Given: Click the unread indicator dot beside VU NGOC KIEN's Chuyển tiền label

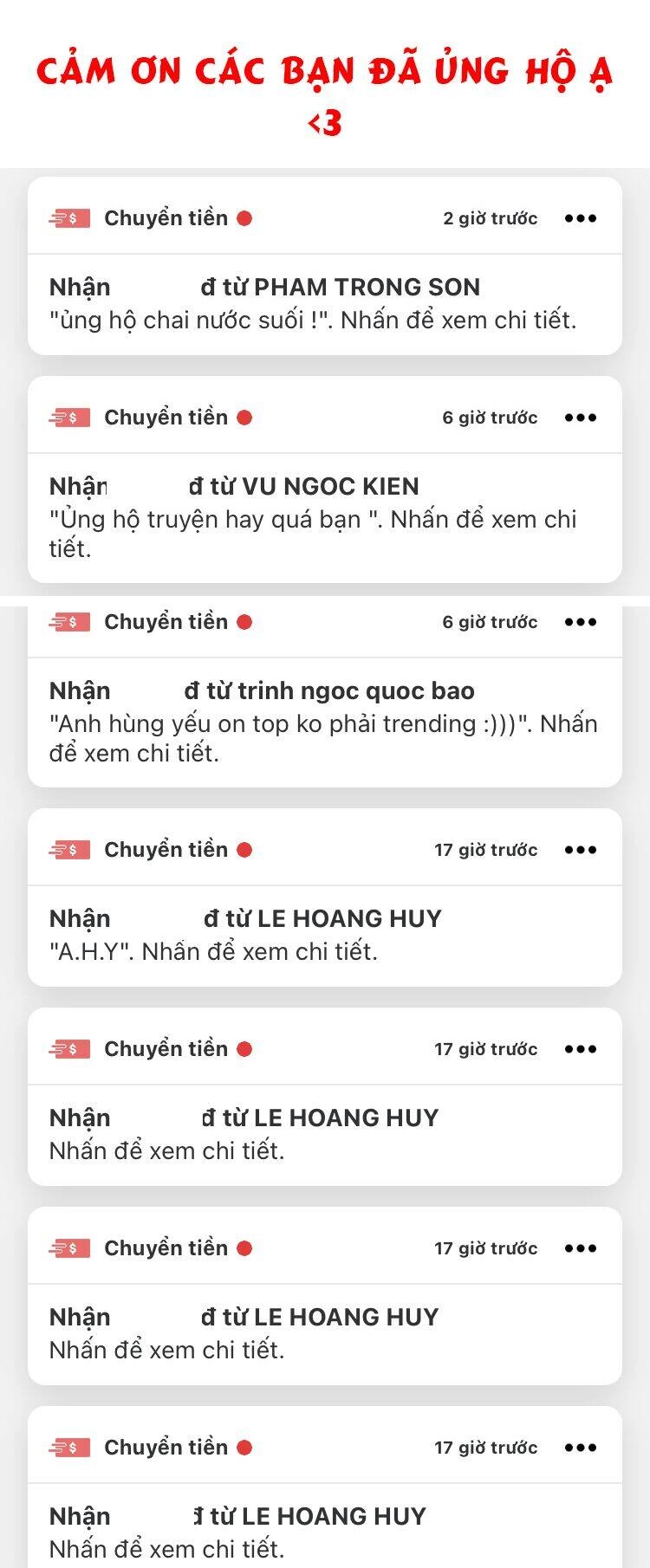Looking at the screenshot, I should [247, 417].
